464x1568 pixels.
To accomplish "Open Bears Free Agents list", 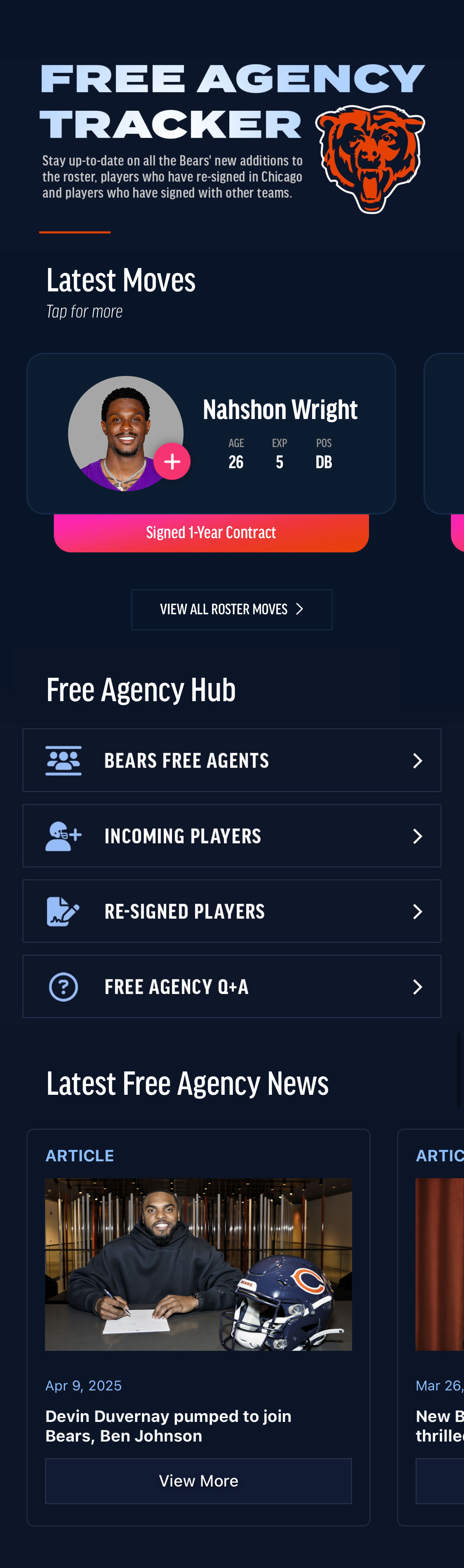I will [231, 760].
